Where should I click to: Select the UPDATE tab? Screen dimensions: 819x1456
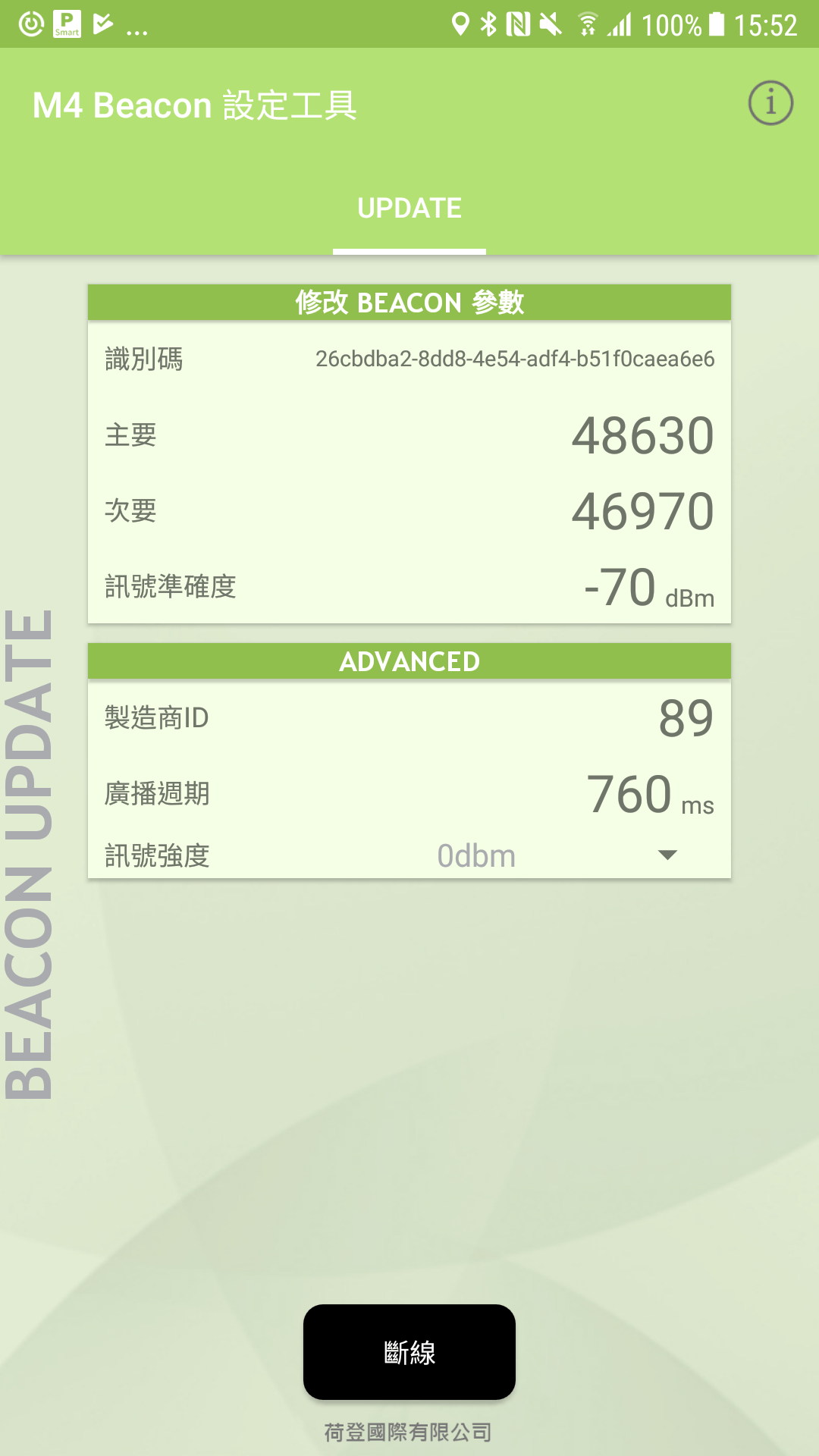[409, 209]
